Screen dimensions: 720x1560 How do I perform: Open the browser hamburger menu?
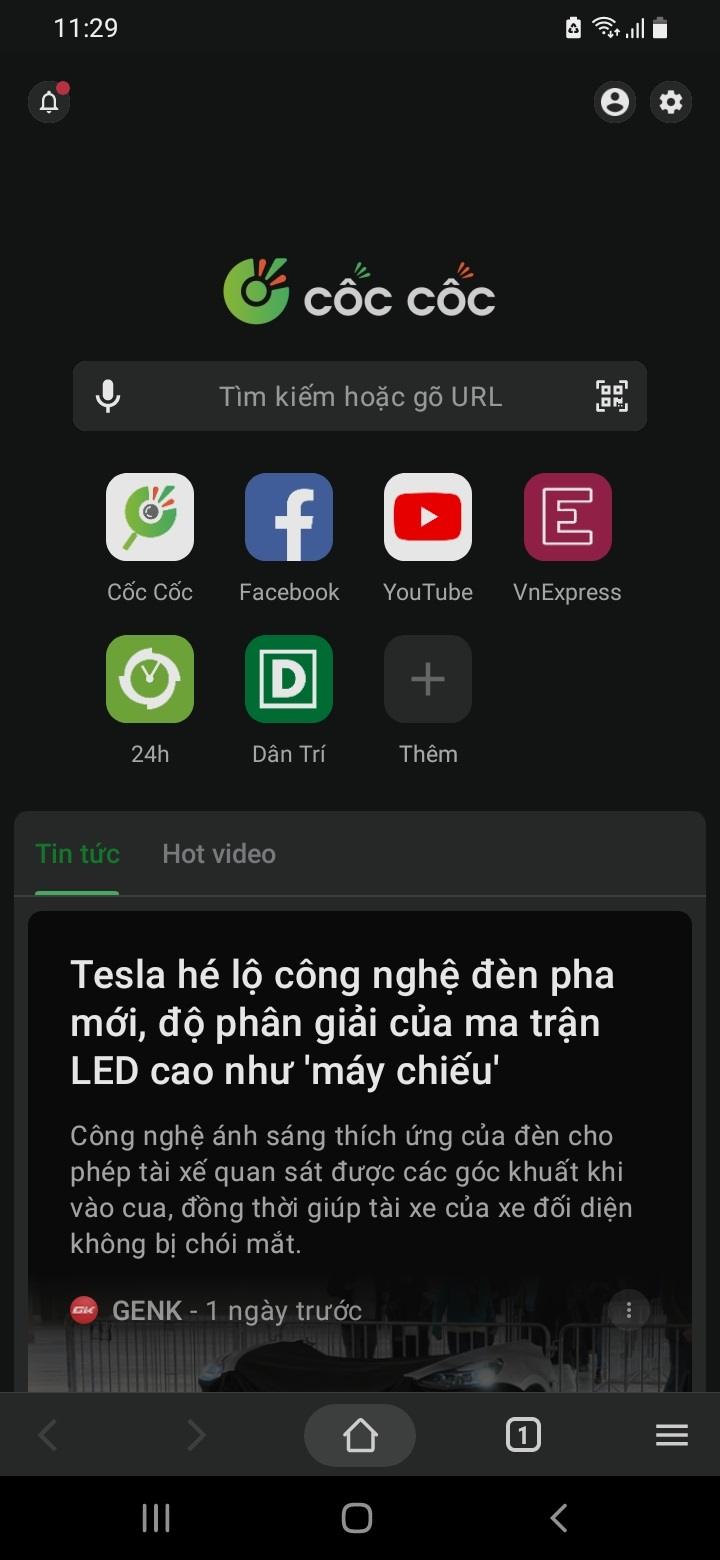point(672,1436)
